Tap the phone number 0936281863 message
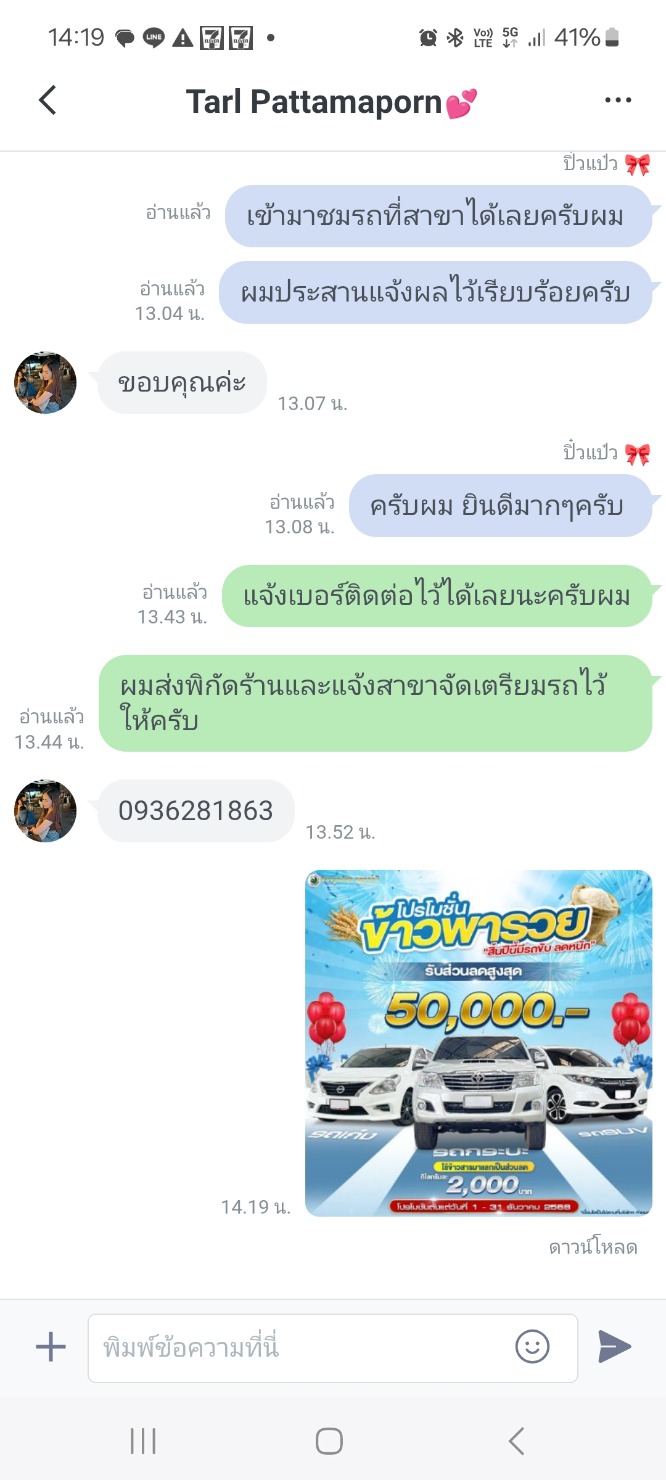666x1480 pixels. pyautogui.click(x=196, y=811)
